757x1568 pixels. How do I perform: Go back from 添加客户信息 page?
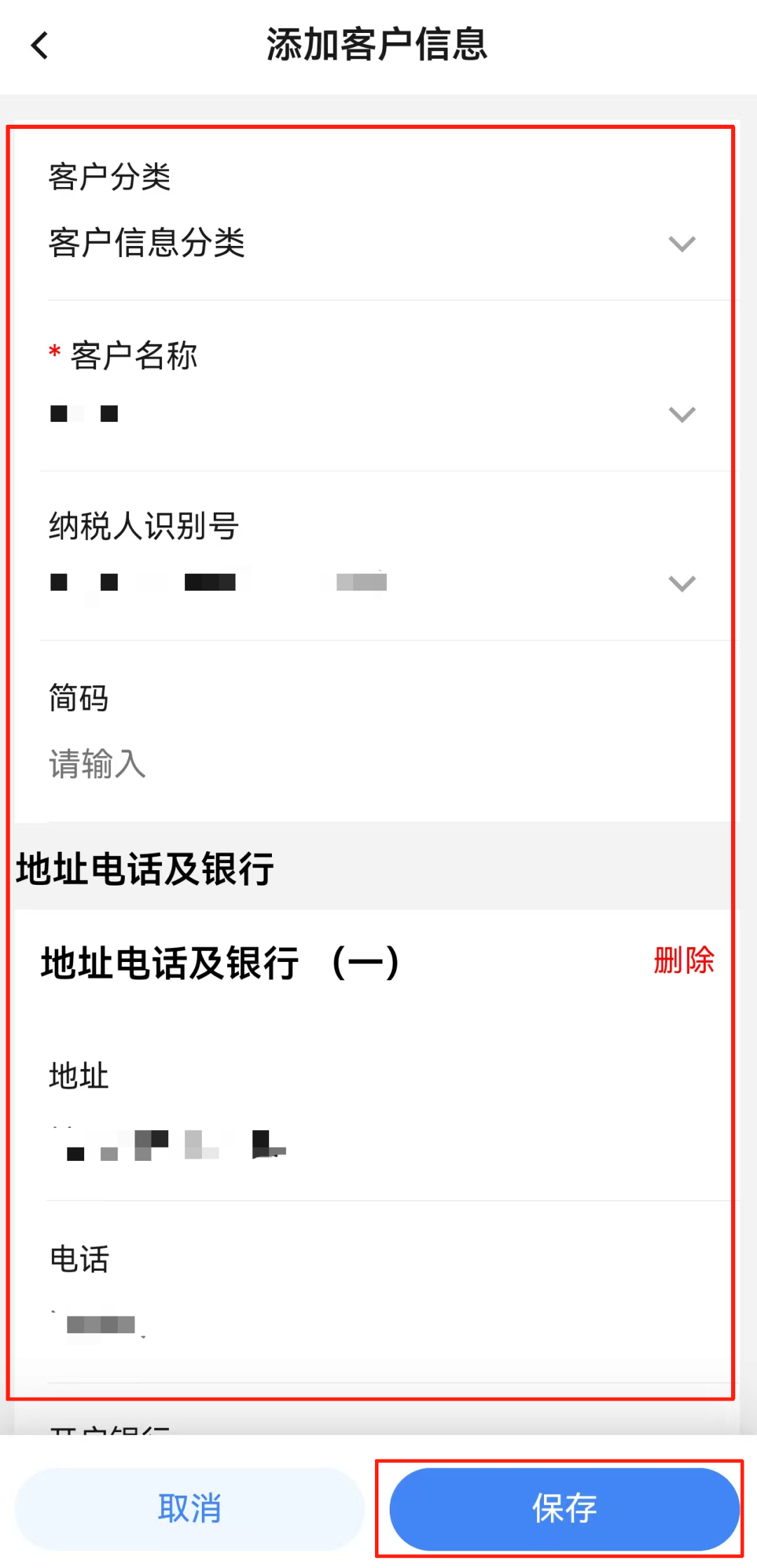pos(41,46)
